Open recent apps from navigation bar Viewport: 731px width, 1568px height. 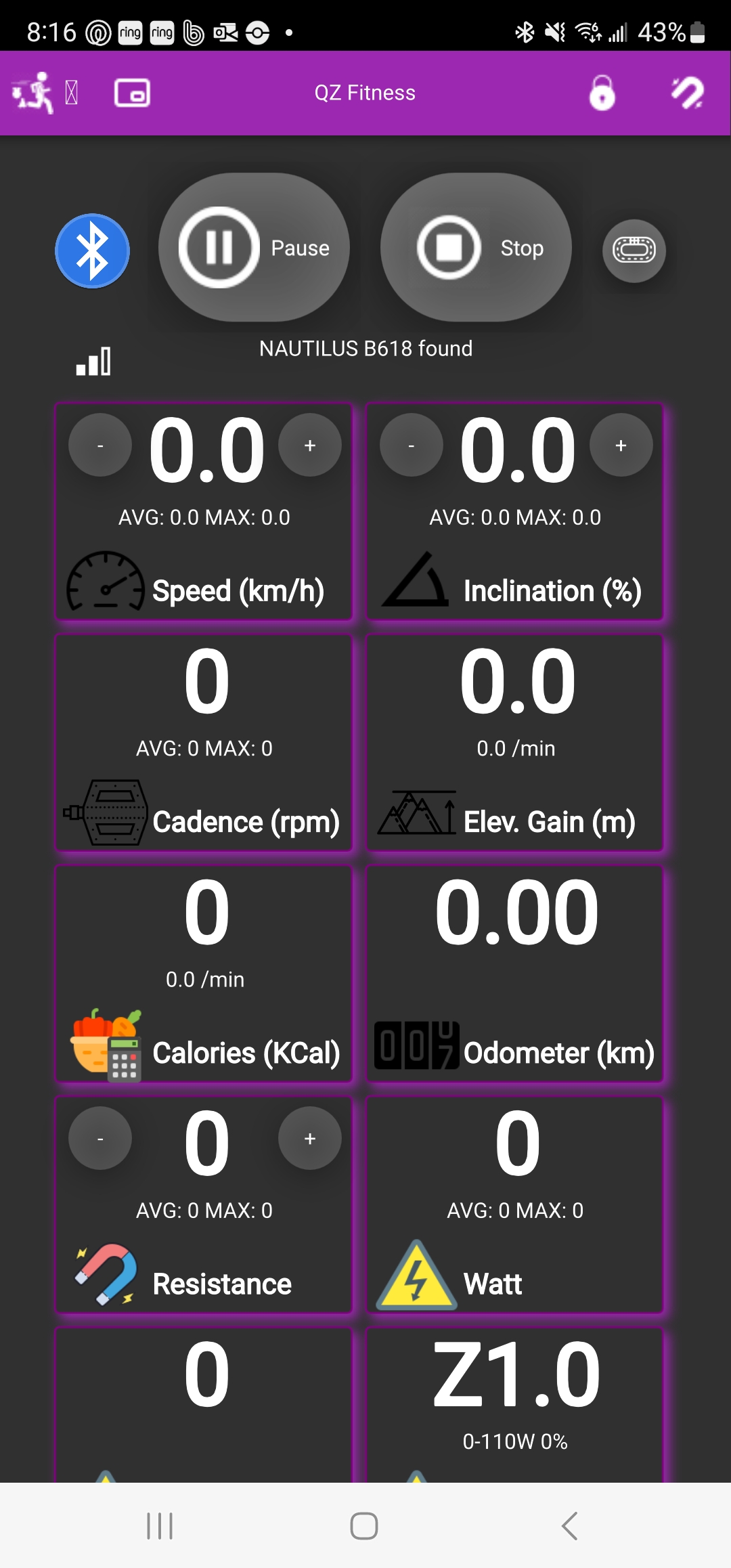(x=160, y=1526)
